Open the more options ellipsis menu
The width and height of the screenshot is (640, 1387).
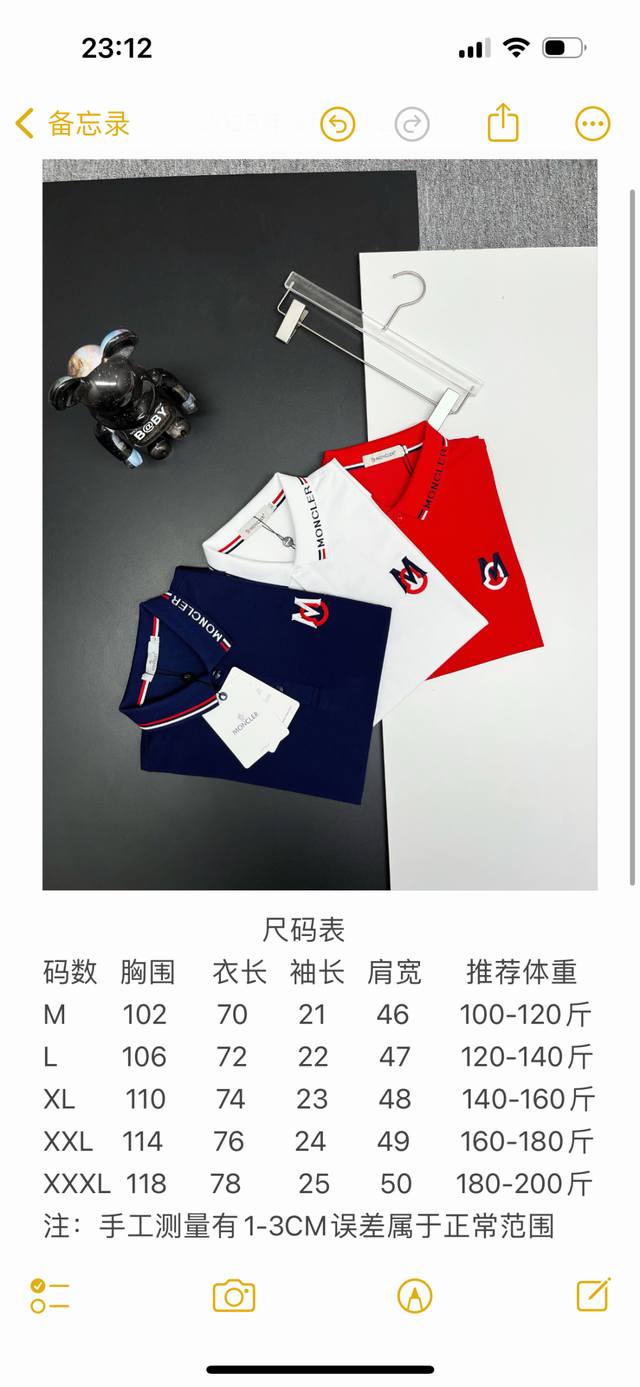593,124
